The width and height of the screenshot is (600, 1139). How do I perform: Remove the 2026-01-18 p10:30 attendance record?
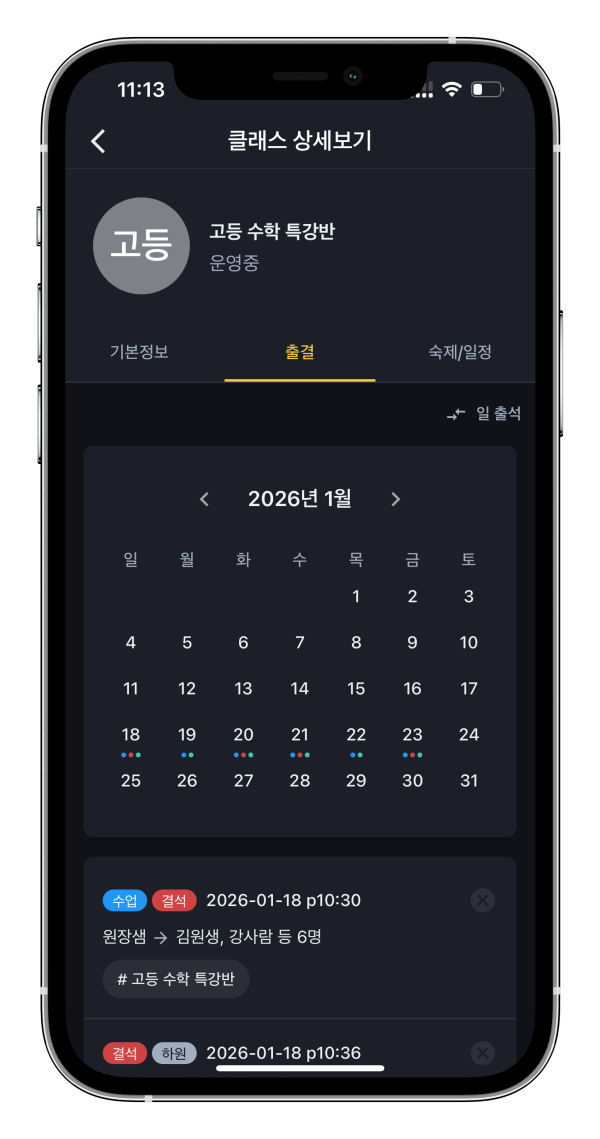(482, 901)
